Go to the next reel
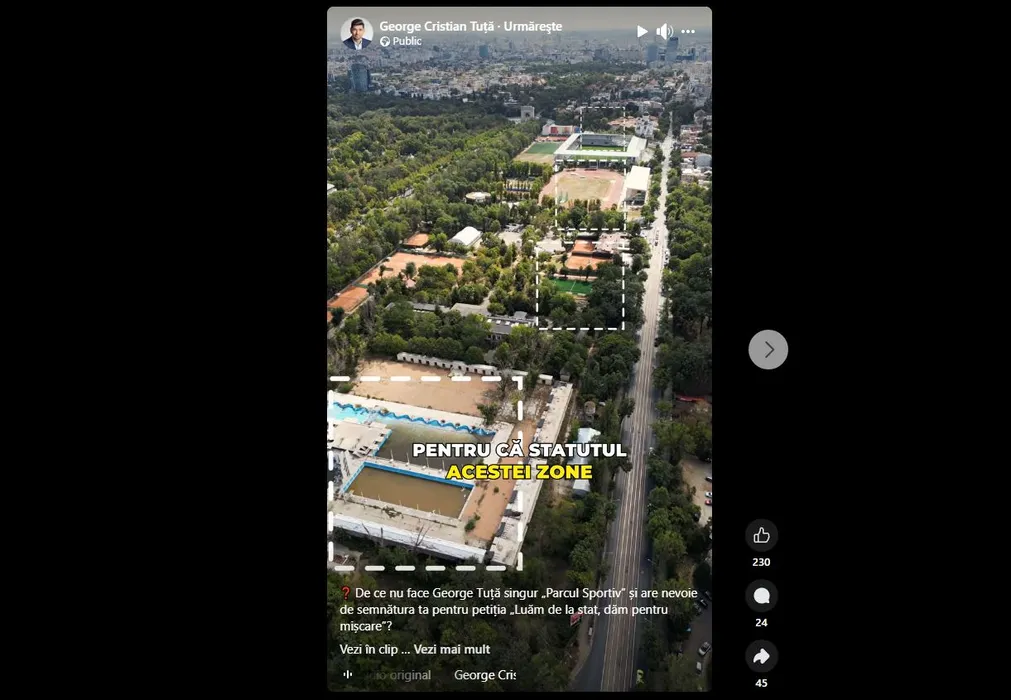Image resolution: width=1011 pixels, height=700 pixels. [768, 349]
